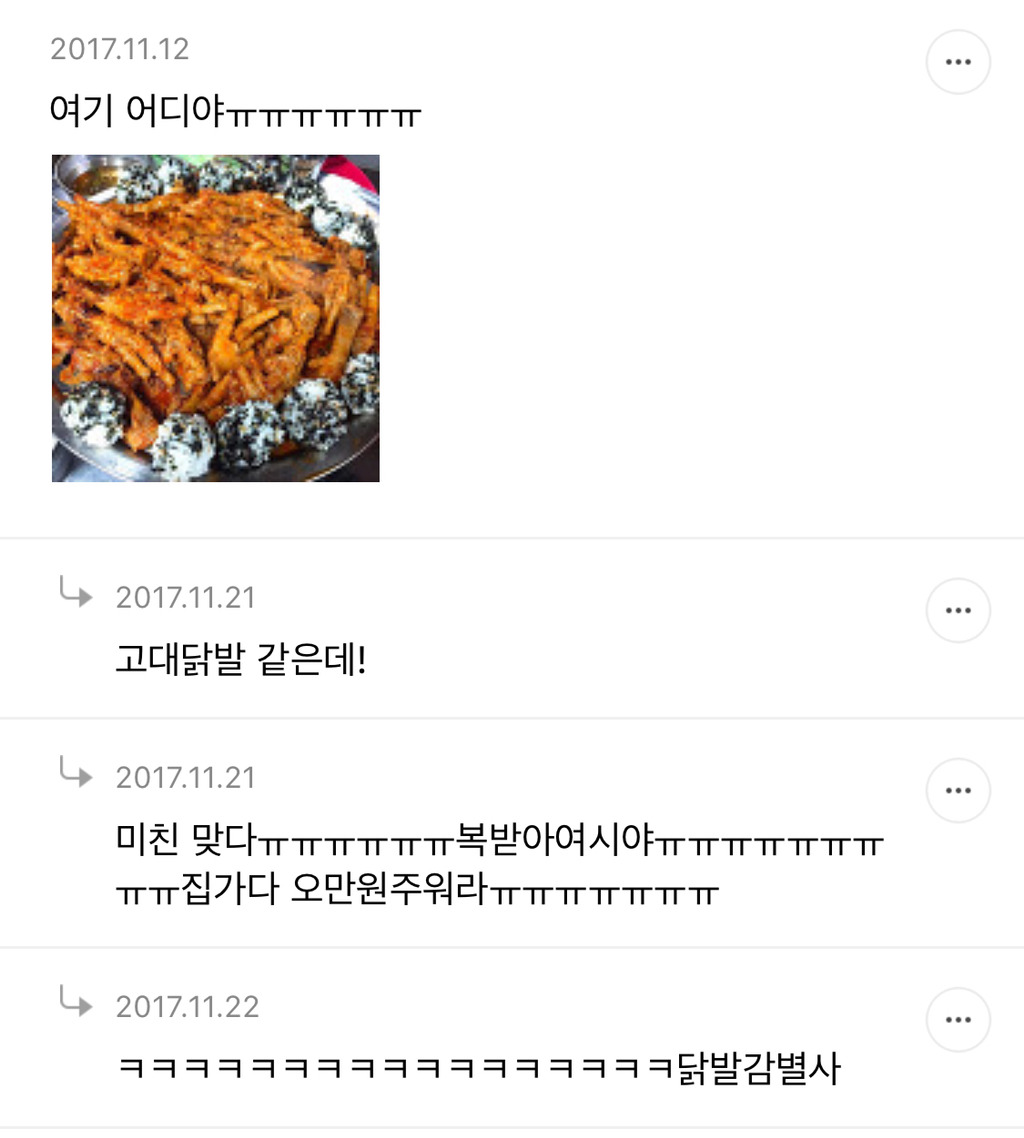1024x1138 pixels.
Task: Open more options for the 고대닭발 같은데 reply
Action: [x=957, y=610]
